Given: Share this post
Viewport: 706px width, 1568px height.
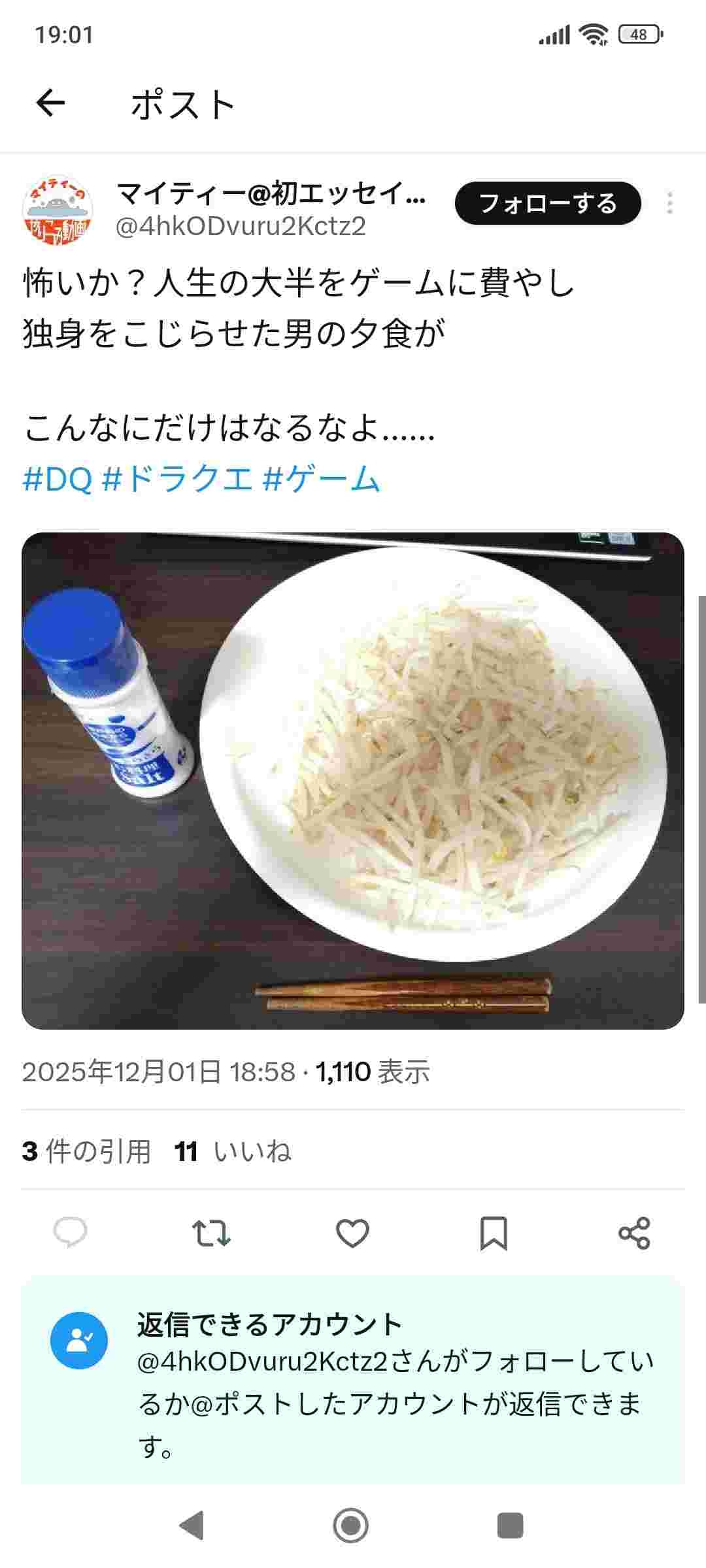Looking at the screenshot, I should click(634, 1233).
